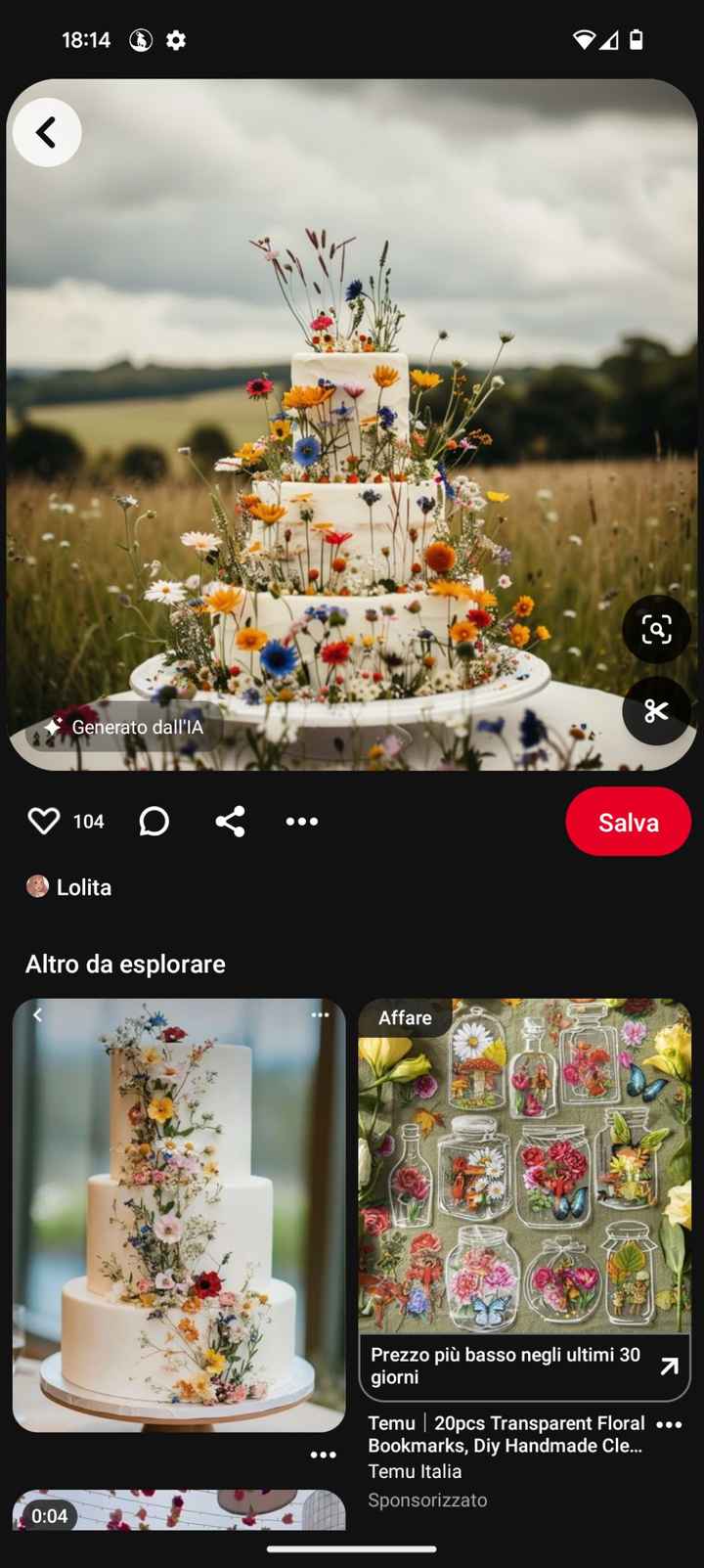Like the pin with the heart icon
704x1568 pixels.
[x=44, y=822]
